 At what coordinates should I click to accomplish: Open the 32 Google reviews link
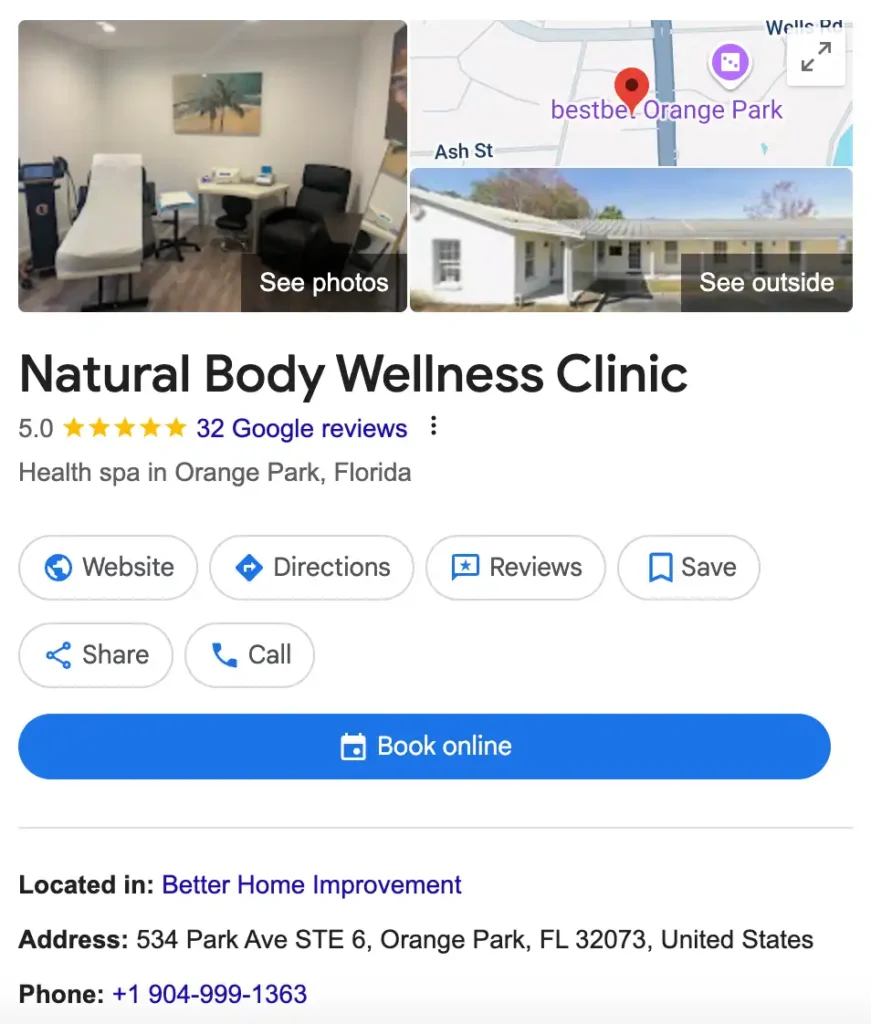[x=301, y=429]
